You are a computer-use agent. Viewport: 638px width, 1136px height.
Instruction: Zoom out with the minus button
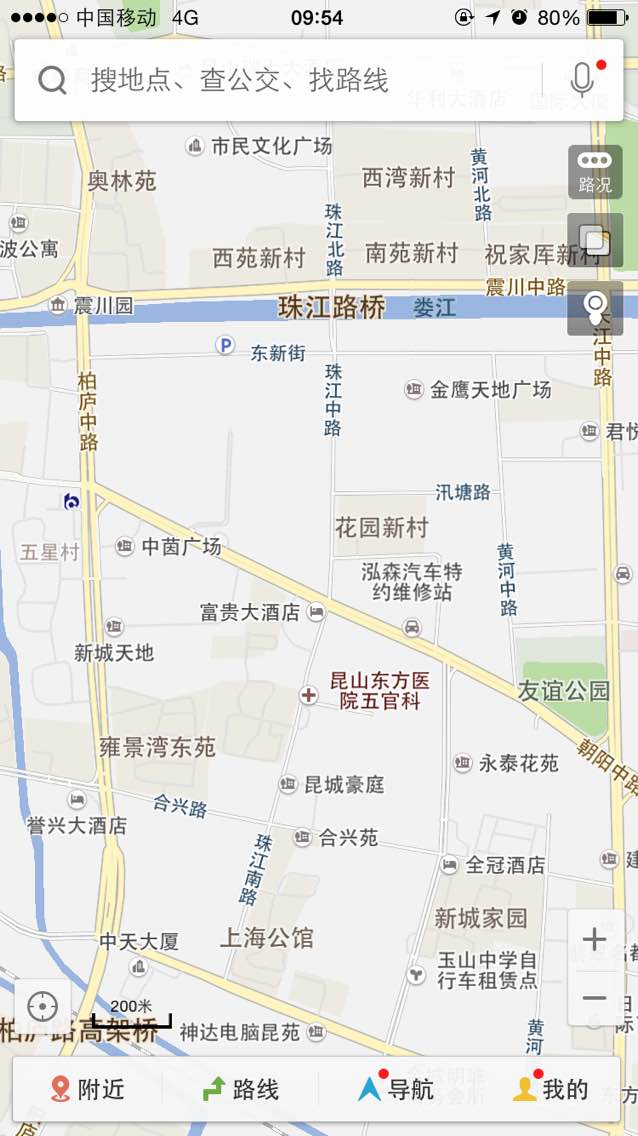tap(595, 998)
